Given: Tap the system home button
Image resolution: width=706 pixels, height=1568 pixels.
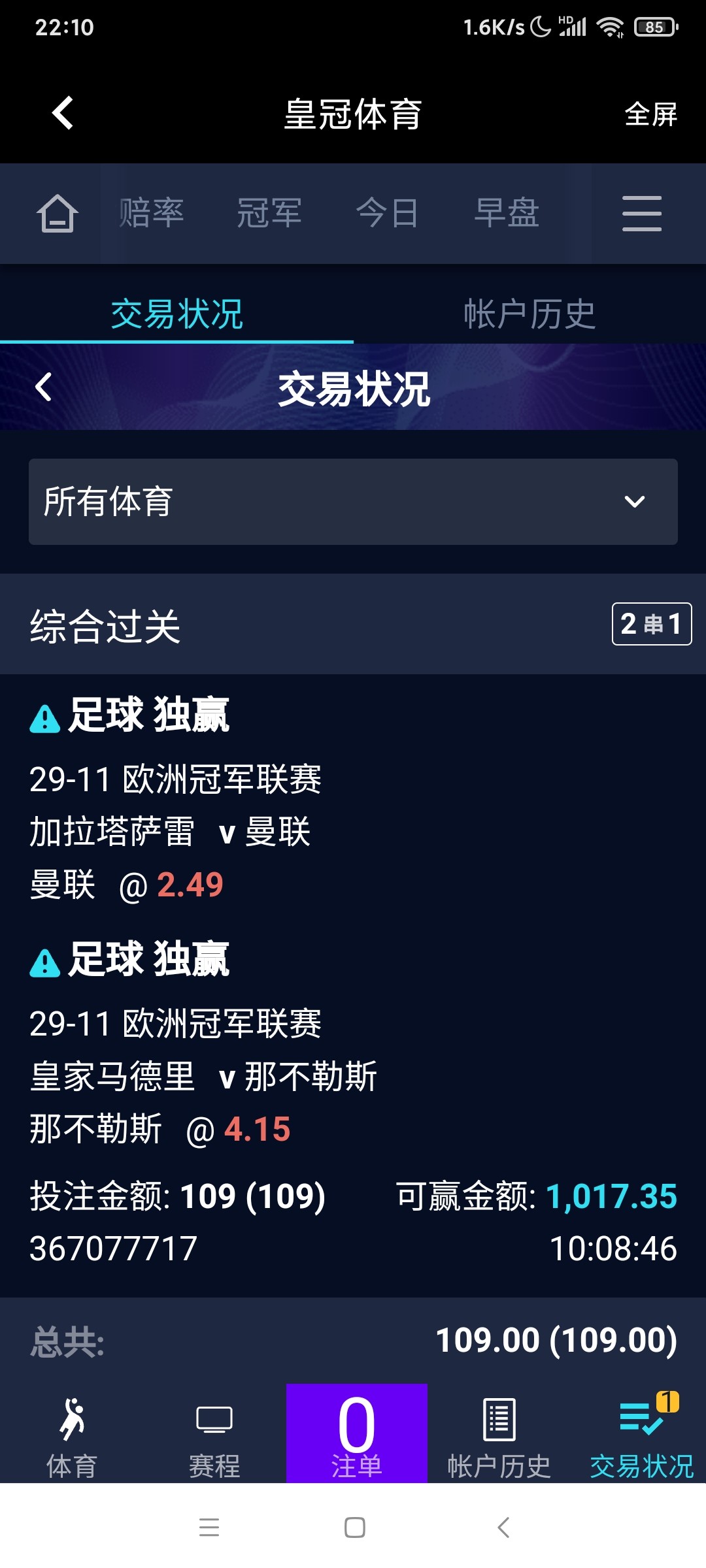Looking at the screenshot, I should click(x=354, y=1527).
